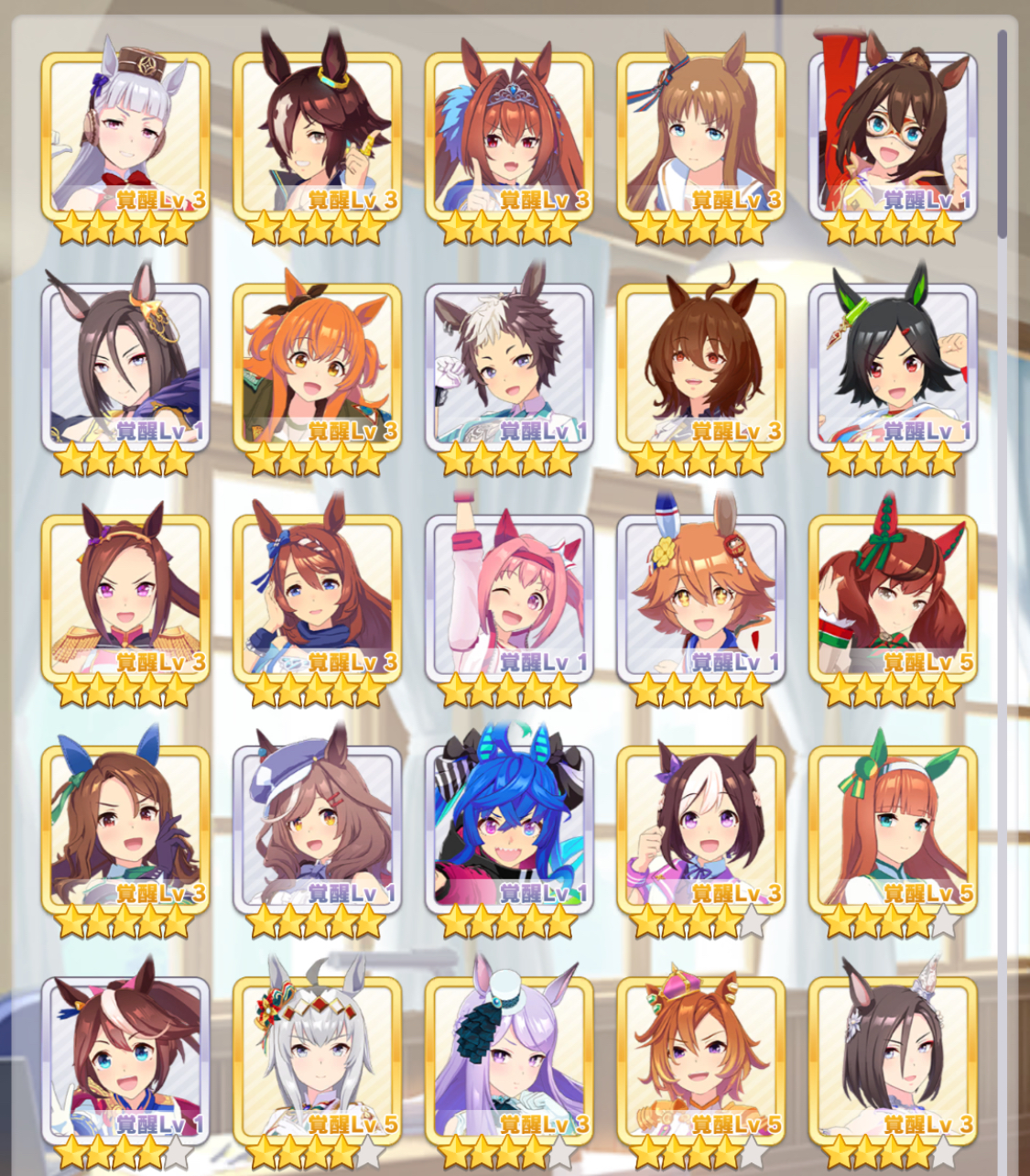1030x1176 pixels.
Task: Select the silver-haired girl wearing a brown cap
Action: [125, 136]
